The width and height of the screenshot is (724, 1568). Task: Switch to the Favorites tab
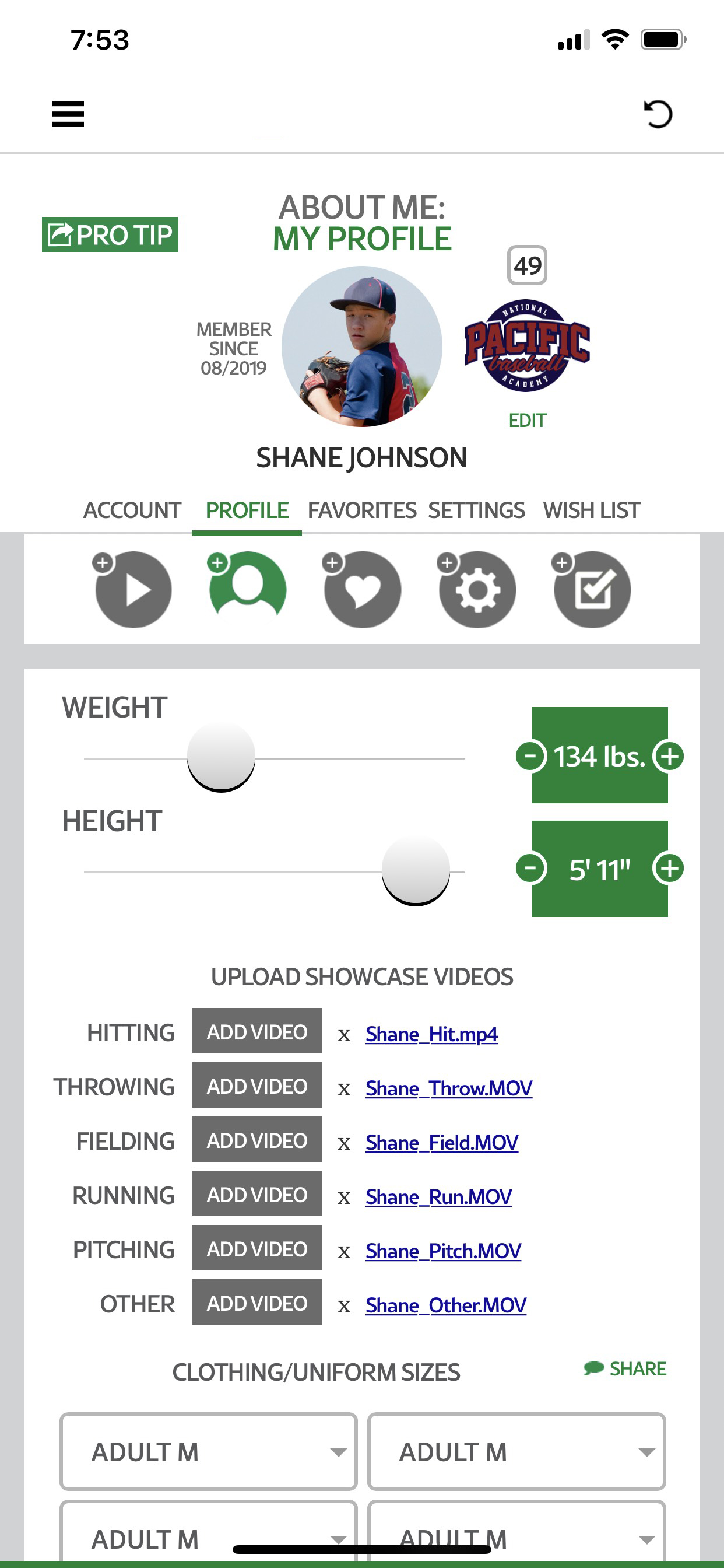coord(361,510)
